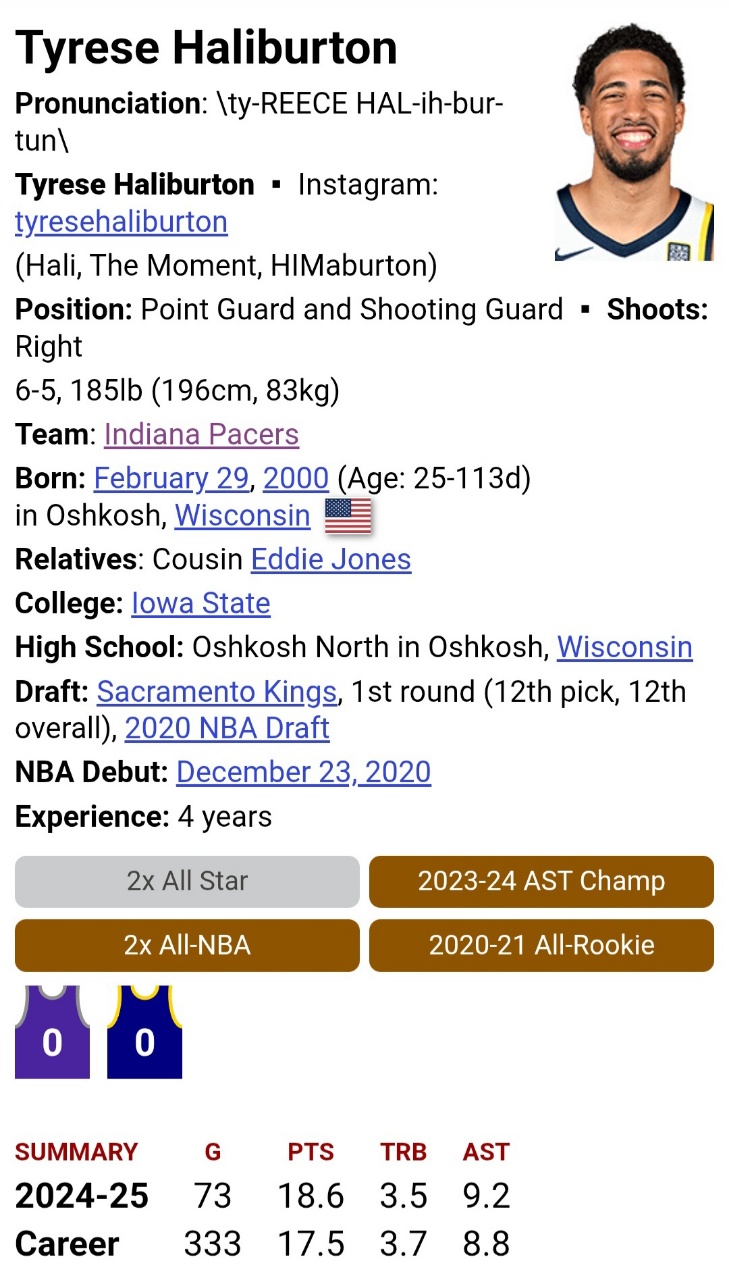
Task: Open the Sacramento Kings draft link
Action: coord(217,692)
